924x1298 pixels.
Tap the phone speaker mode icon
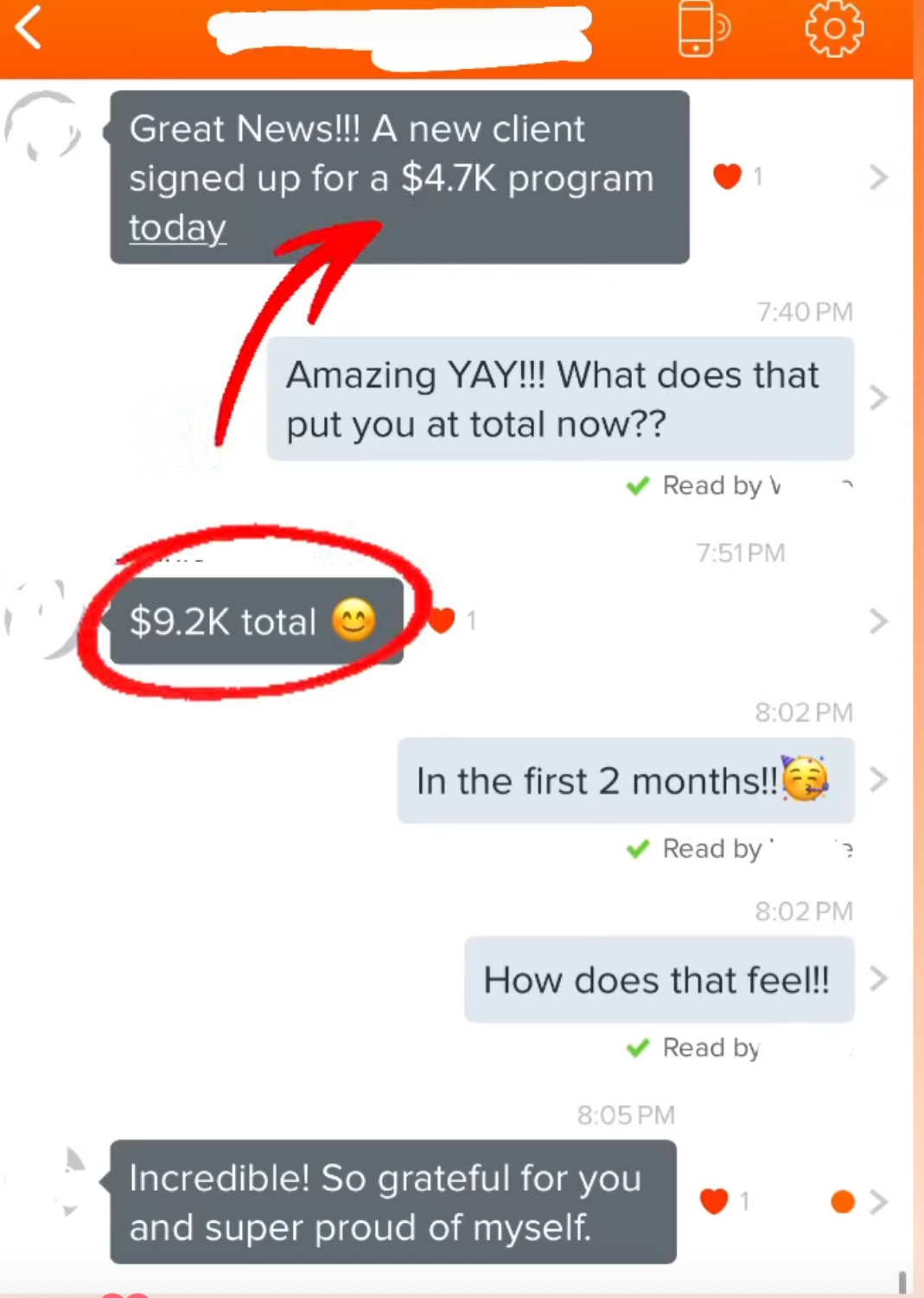703,29
